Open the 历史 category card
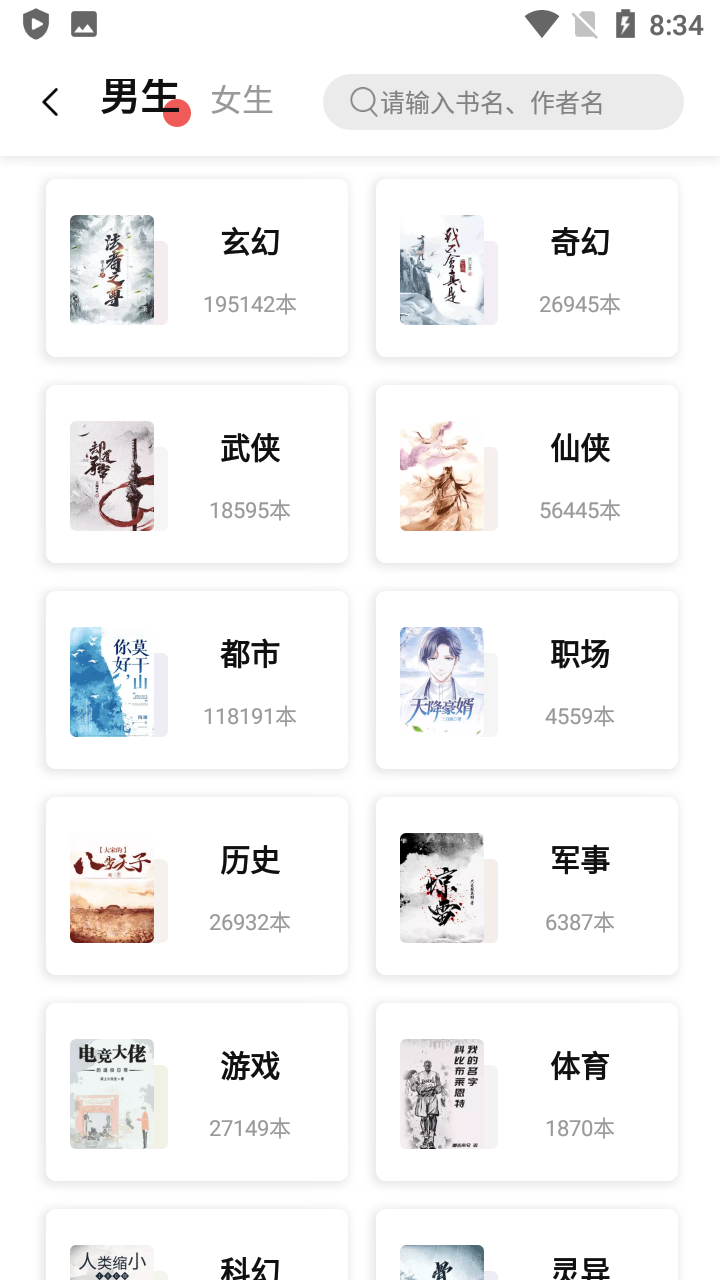The width and height of the screenshot is (720, 1280). 196,886
